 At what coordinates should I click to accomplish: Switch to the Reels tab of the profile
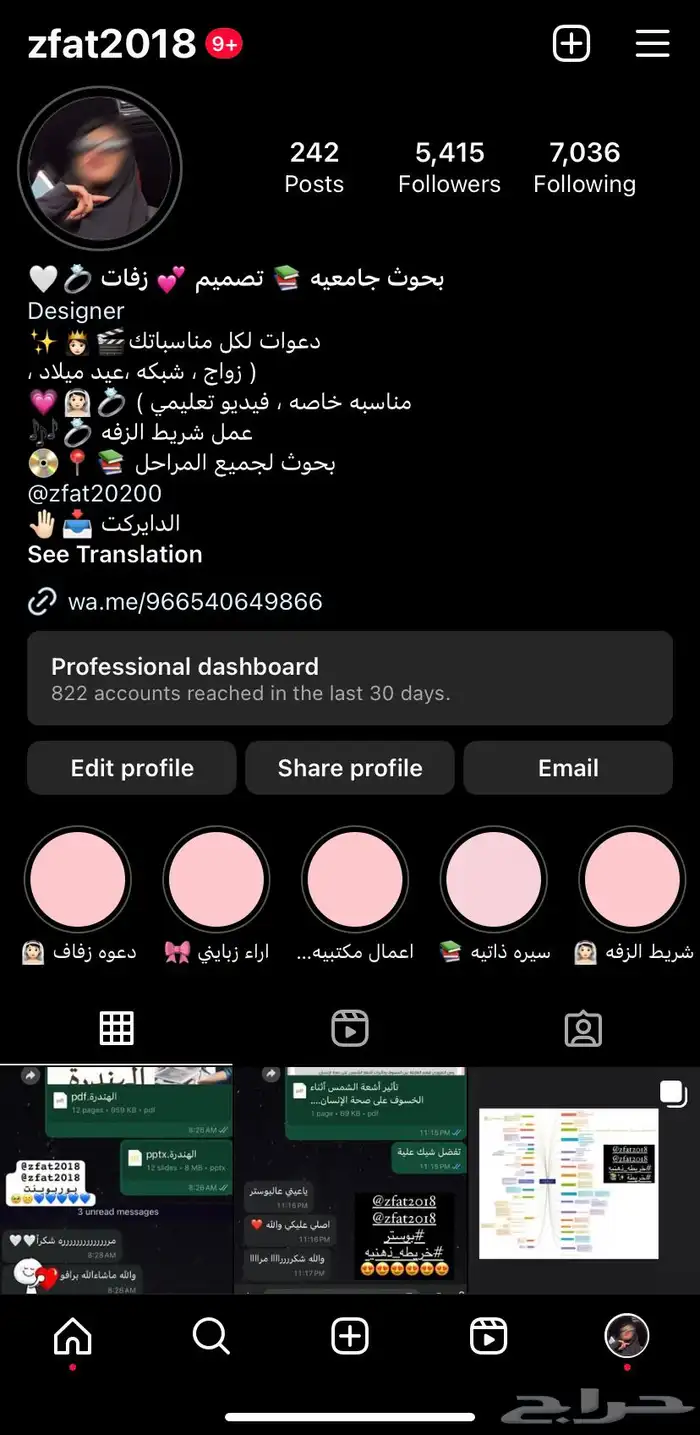point(350,1028)
